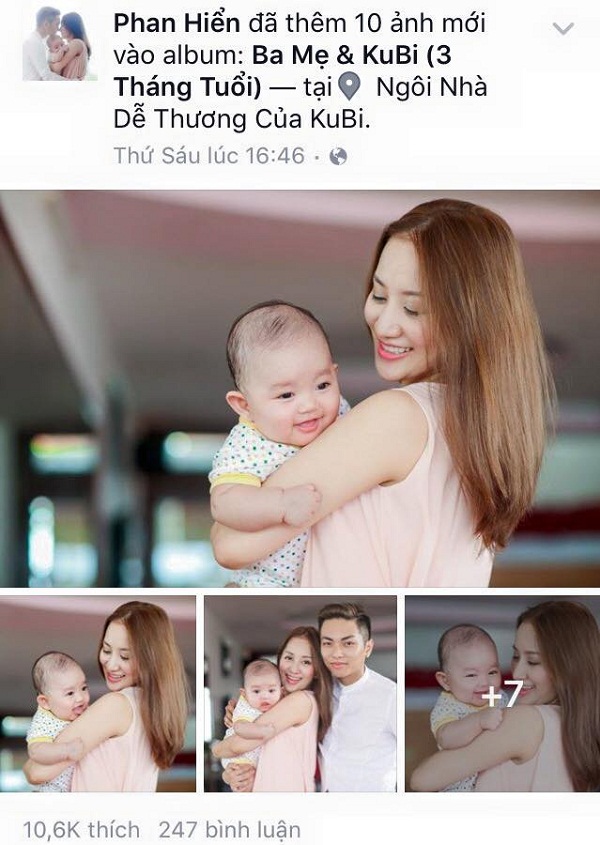600x845 pixels.
Task: Open the large mother and baby photo
Action: tap(300, 388)
